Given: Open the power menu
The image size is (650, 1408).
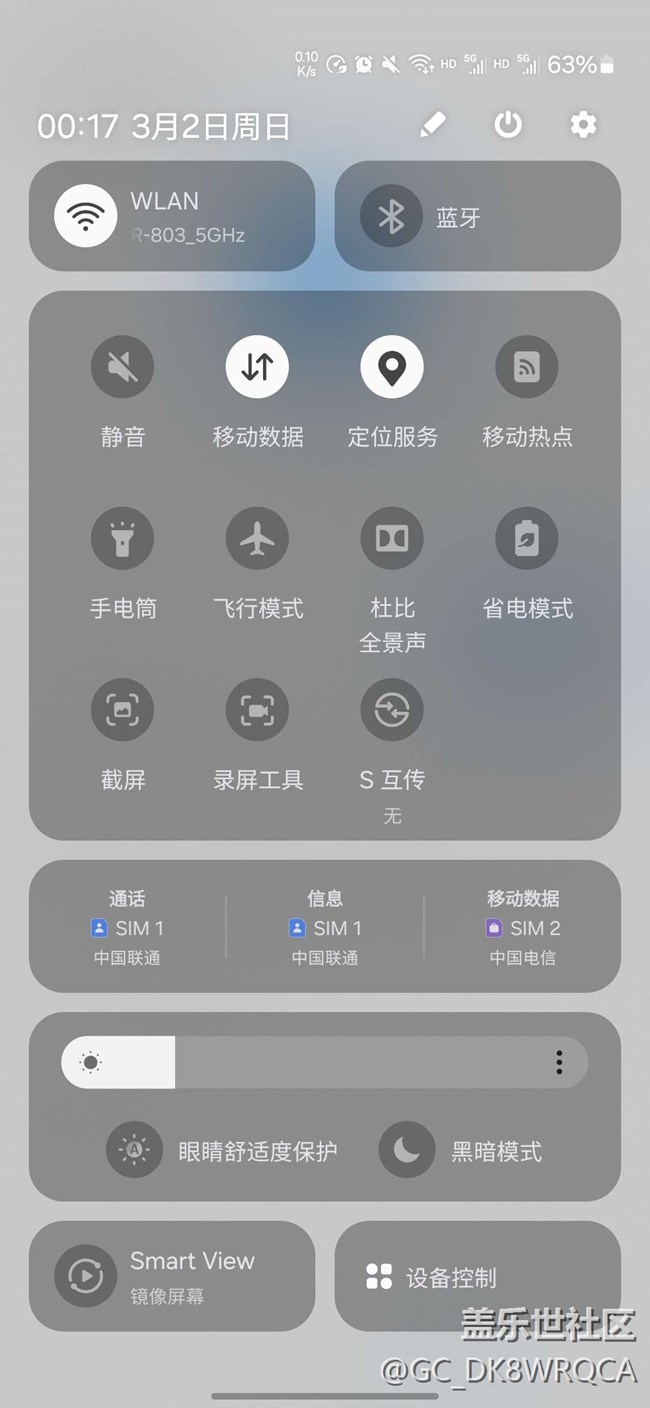Looking at the screenshot, I should coord(508,125).
